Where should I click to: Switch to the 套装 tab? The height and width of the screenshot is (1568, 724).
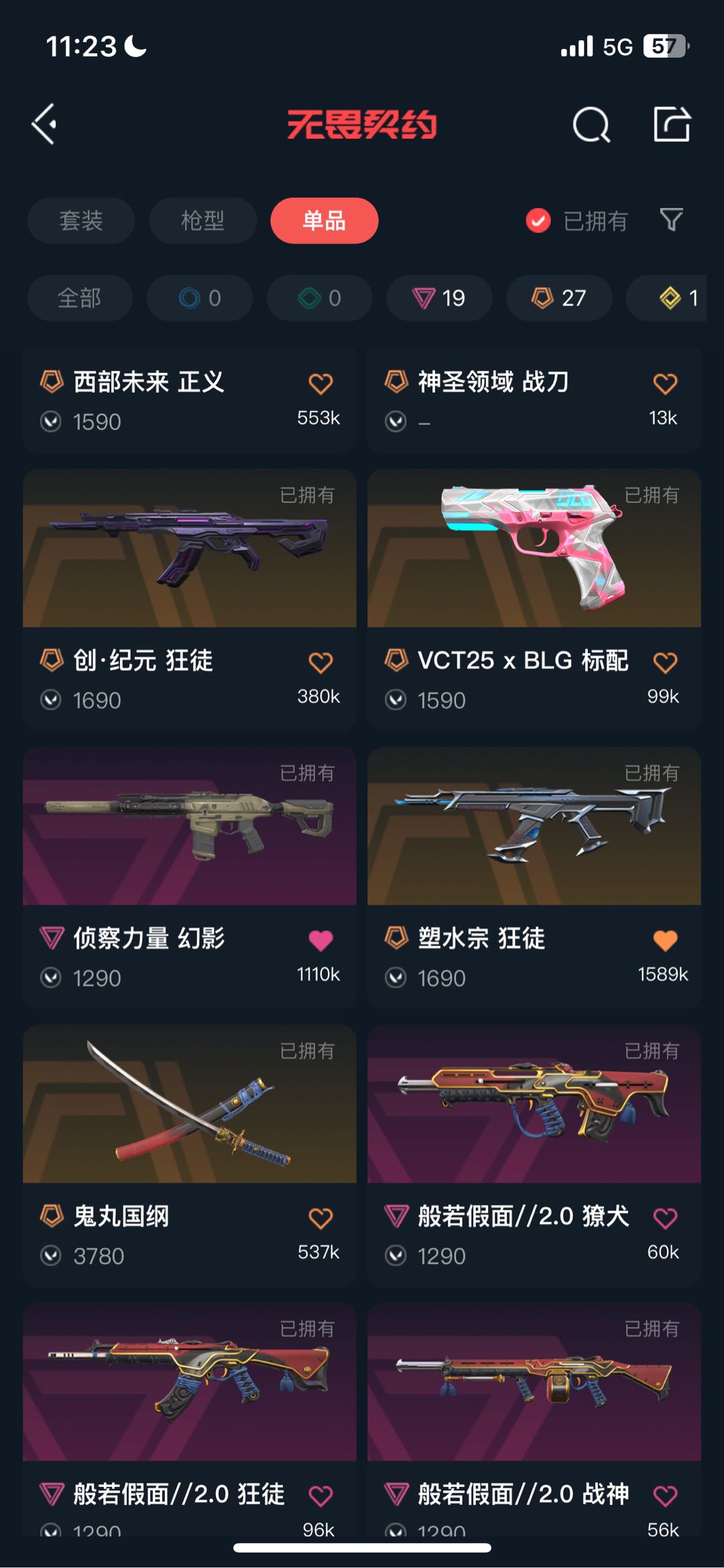click(x=81, y=221)
